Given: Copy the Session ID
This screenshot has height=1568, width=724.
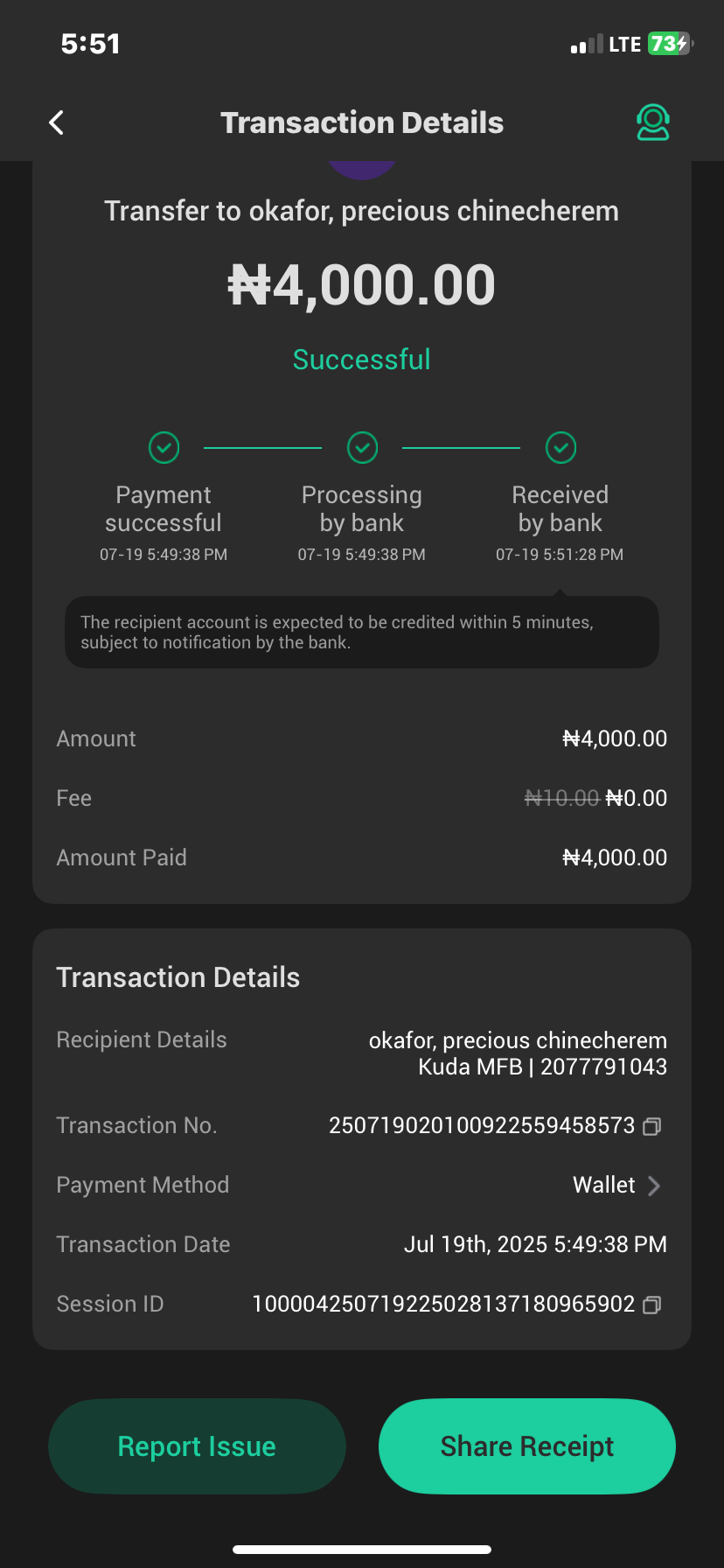Looking at the screenshot, I should tap(652, 1305).
